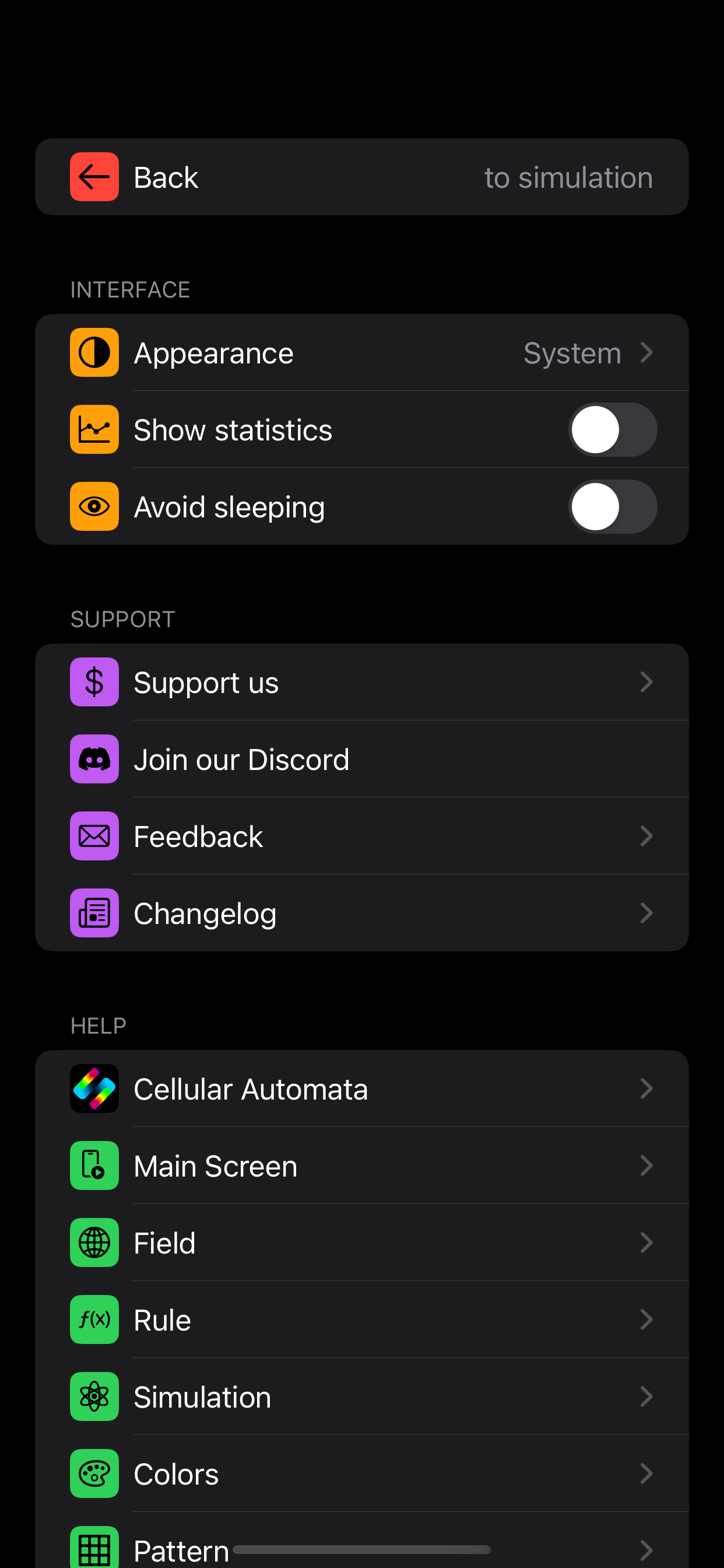Toggle Show statistics switch
This screenshot has width=724, height=1568.
click(x=612, y=430)
